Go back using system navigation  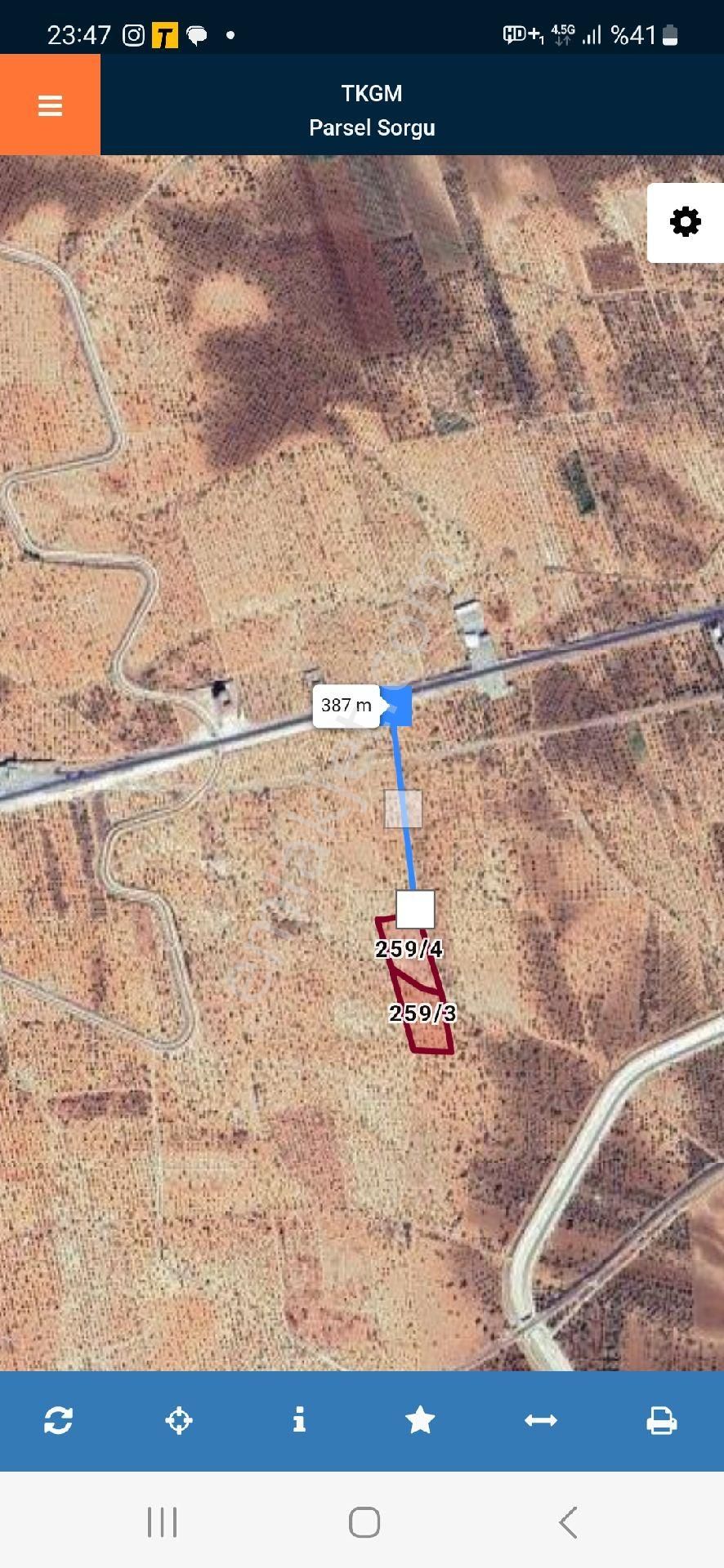click(568, 1522)
